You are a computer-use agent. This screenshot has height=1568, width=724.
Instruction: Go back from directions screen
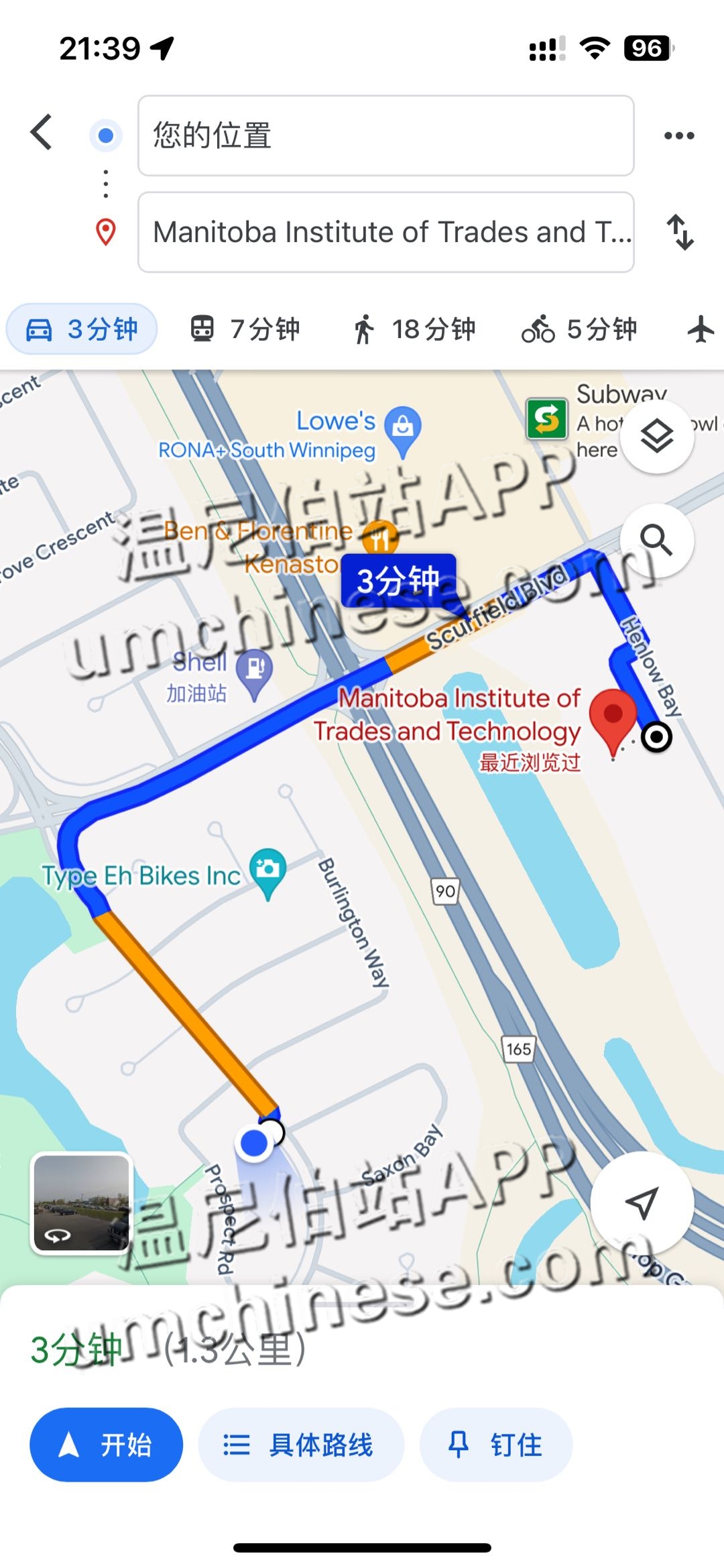point(42,132)
